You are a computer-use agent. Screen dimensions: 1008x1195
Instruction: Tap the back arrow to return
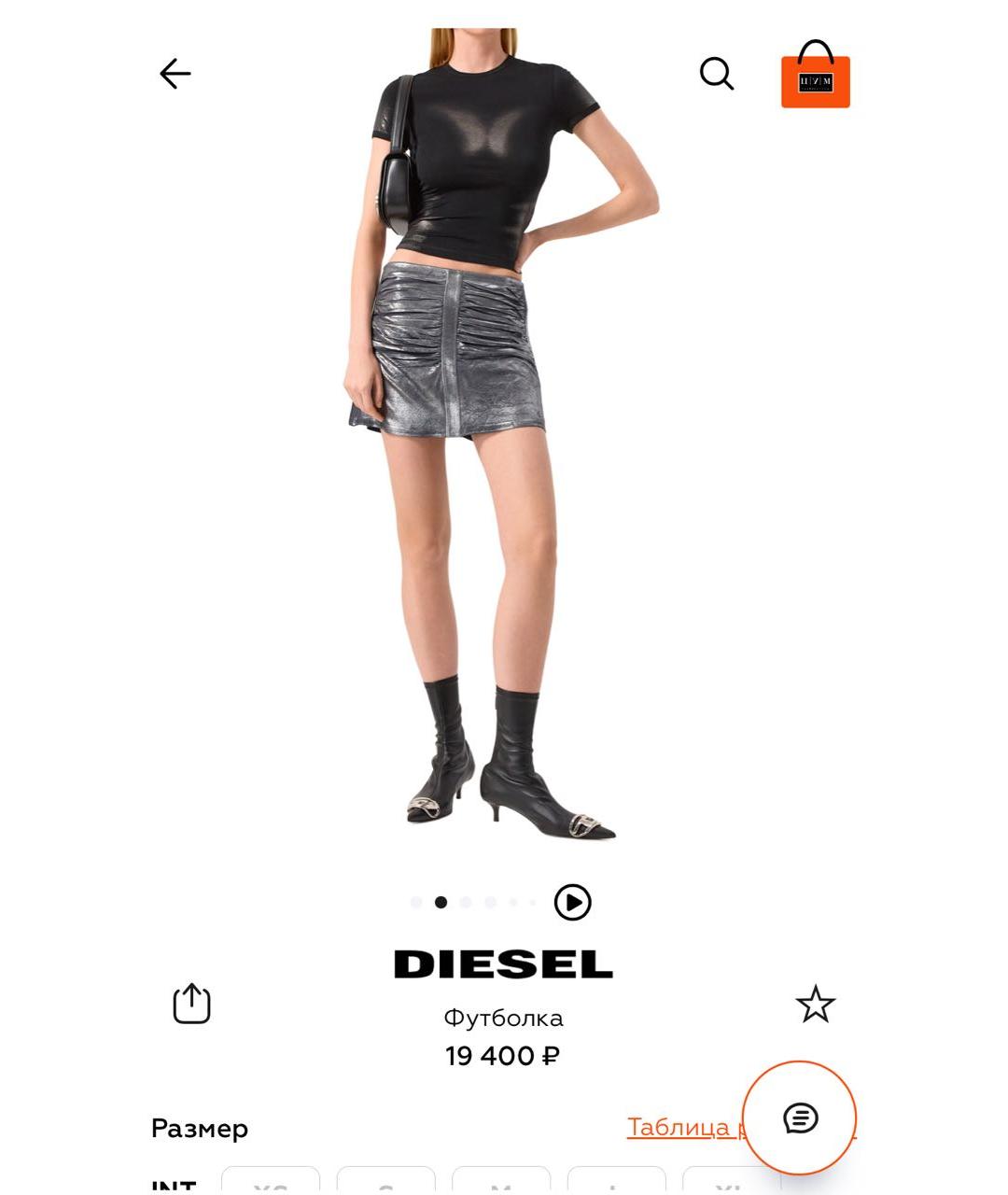coord(174,74)
